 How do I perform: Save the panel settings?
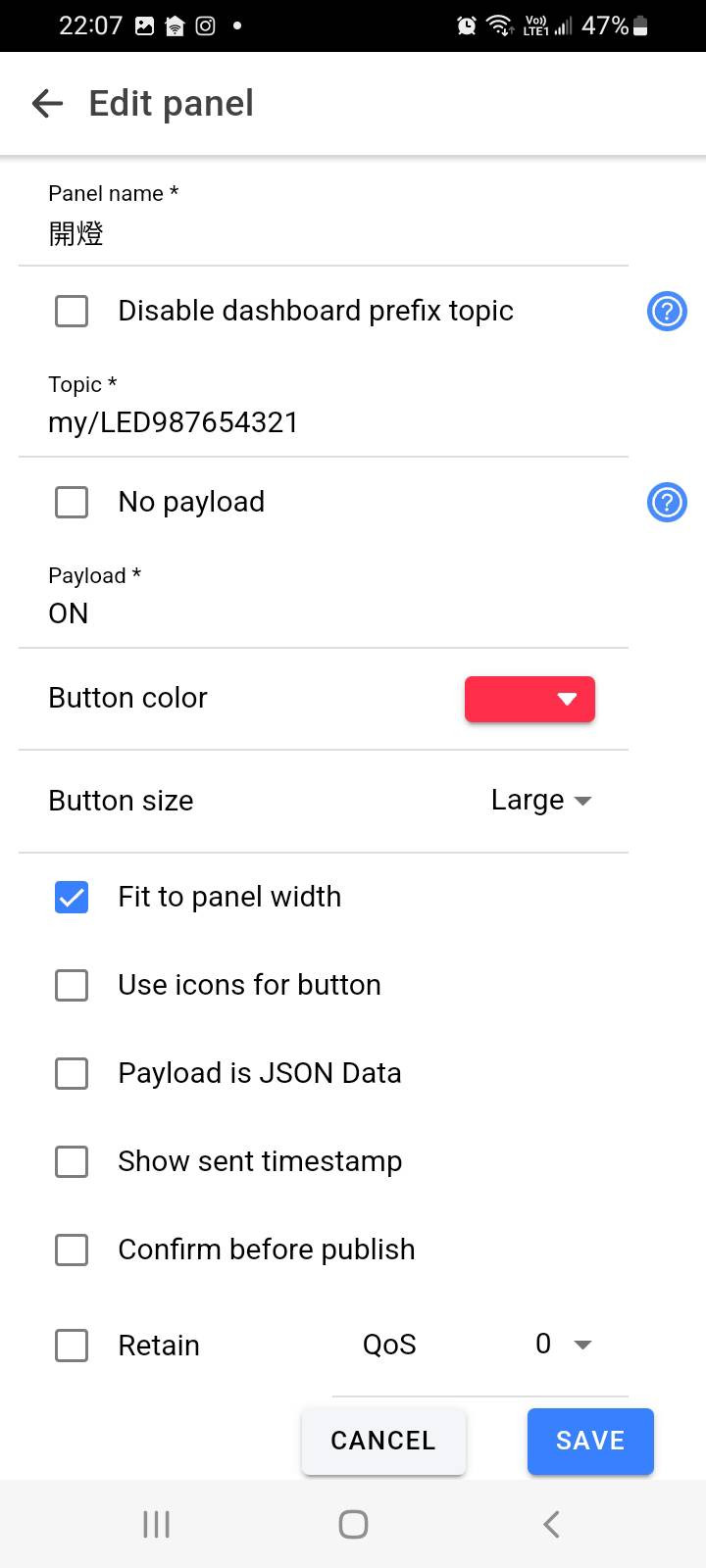click(590, 1441)
